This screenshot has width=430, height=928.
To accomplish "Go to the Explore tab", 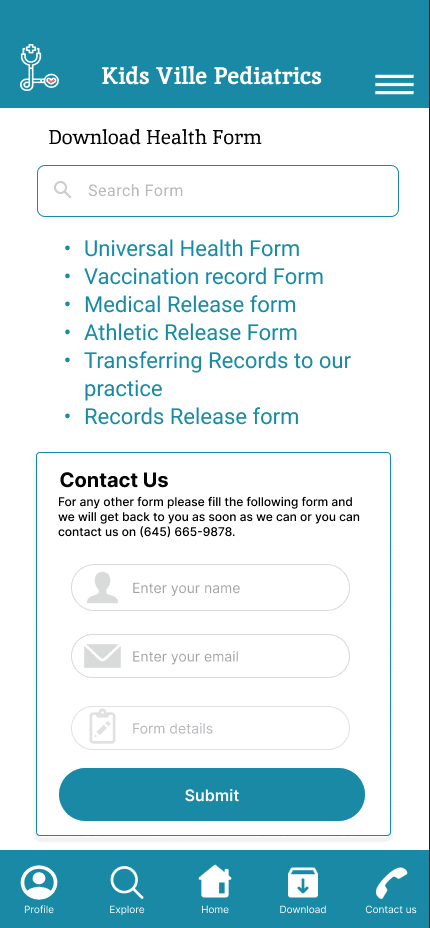I will tap(127, 889).
